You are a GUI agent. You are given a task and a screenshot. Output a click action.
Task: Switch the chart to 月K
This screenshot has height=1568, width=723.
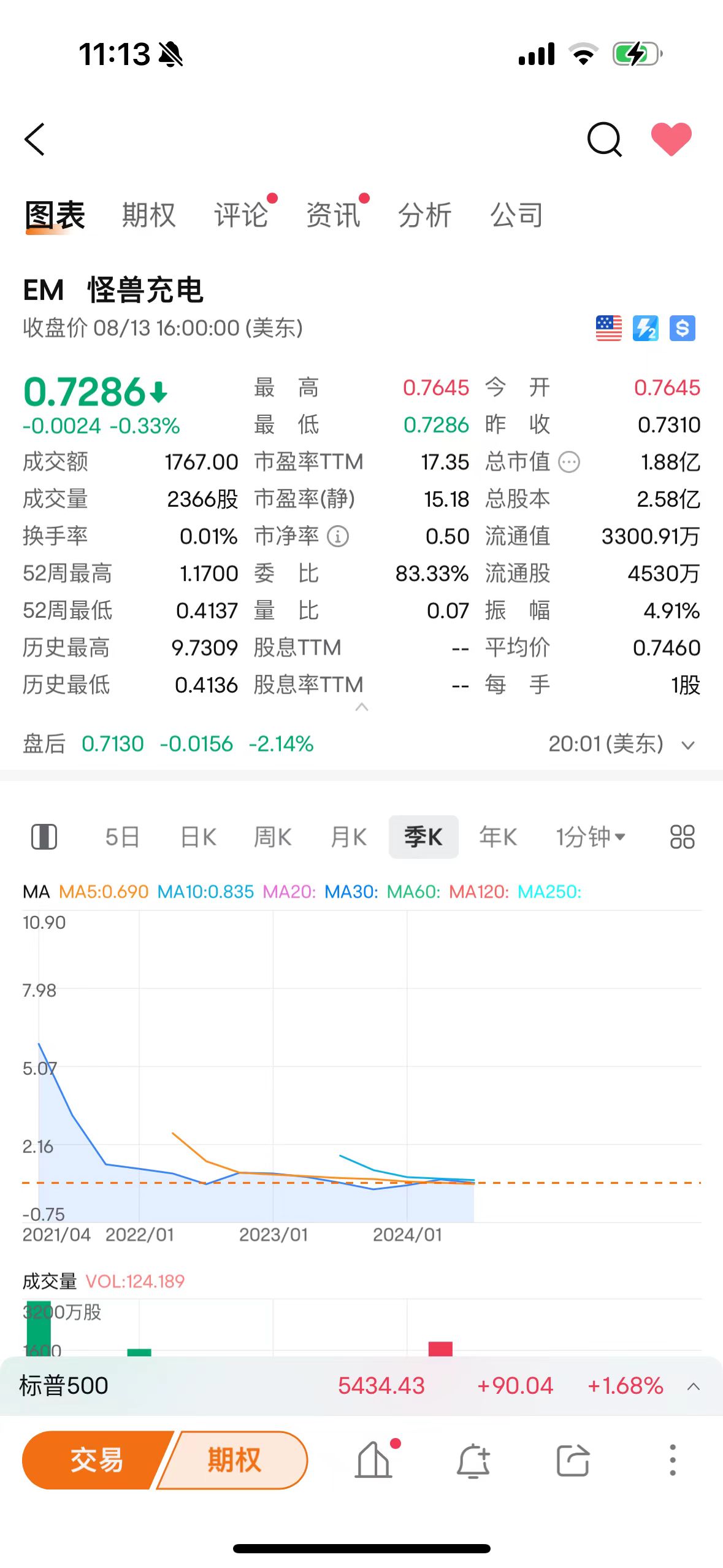(x=348, y=837)
